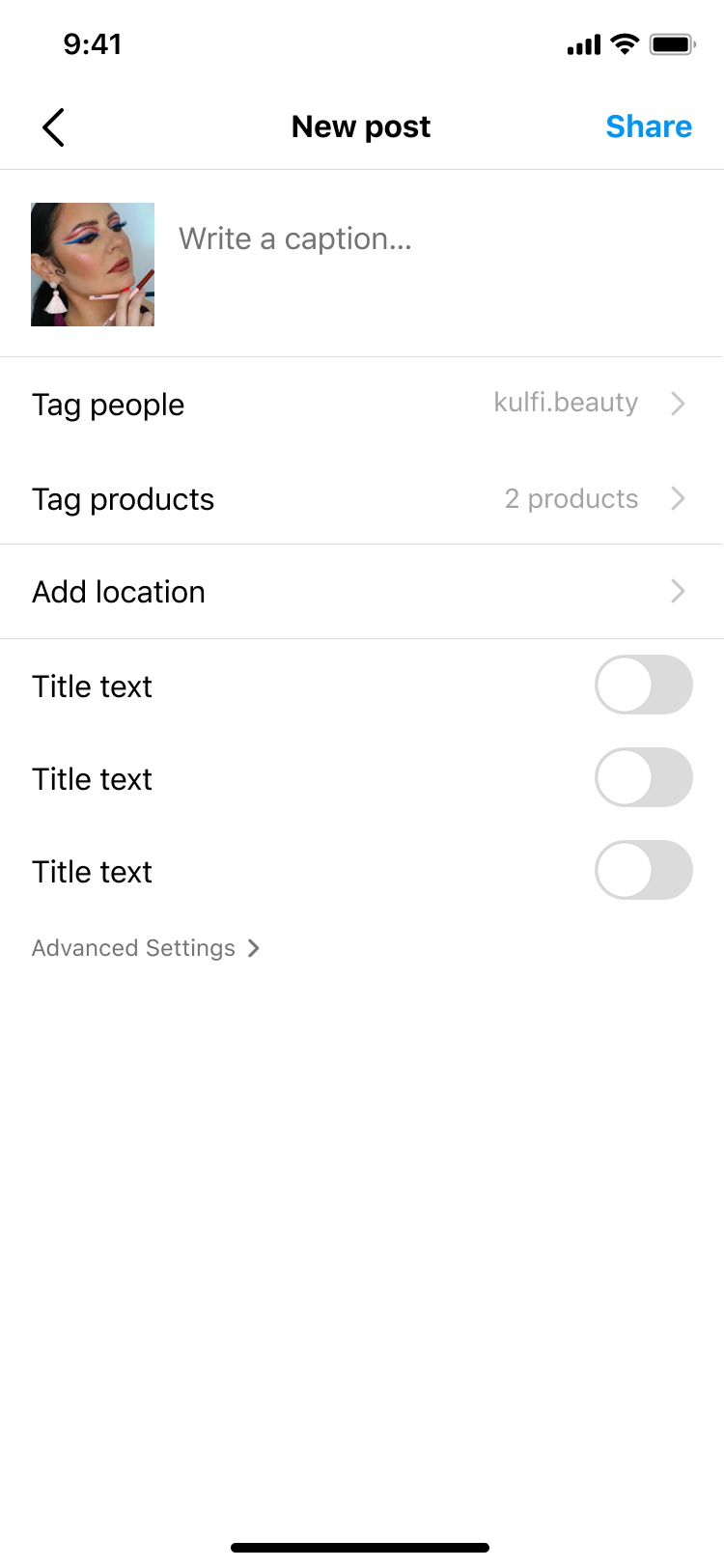Viewport: 724px width, 1568px height.
Task: Open the Tag people screen
Action: coord(108,406)
